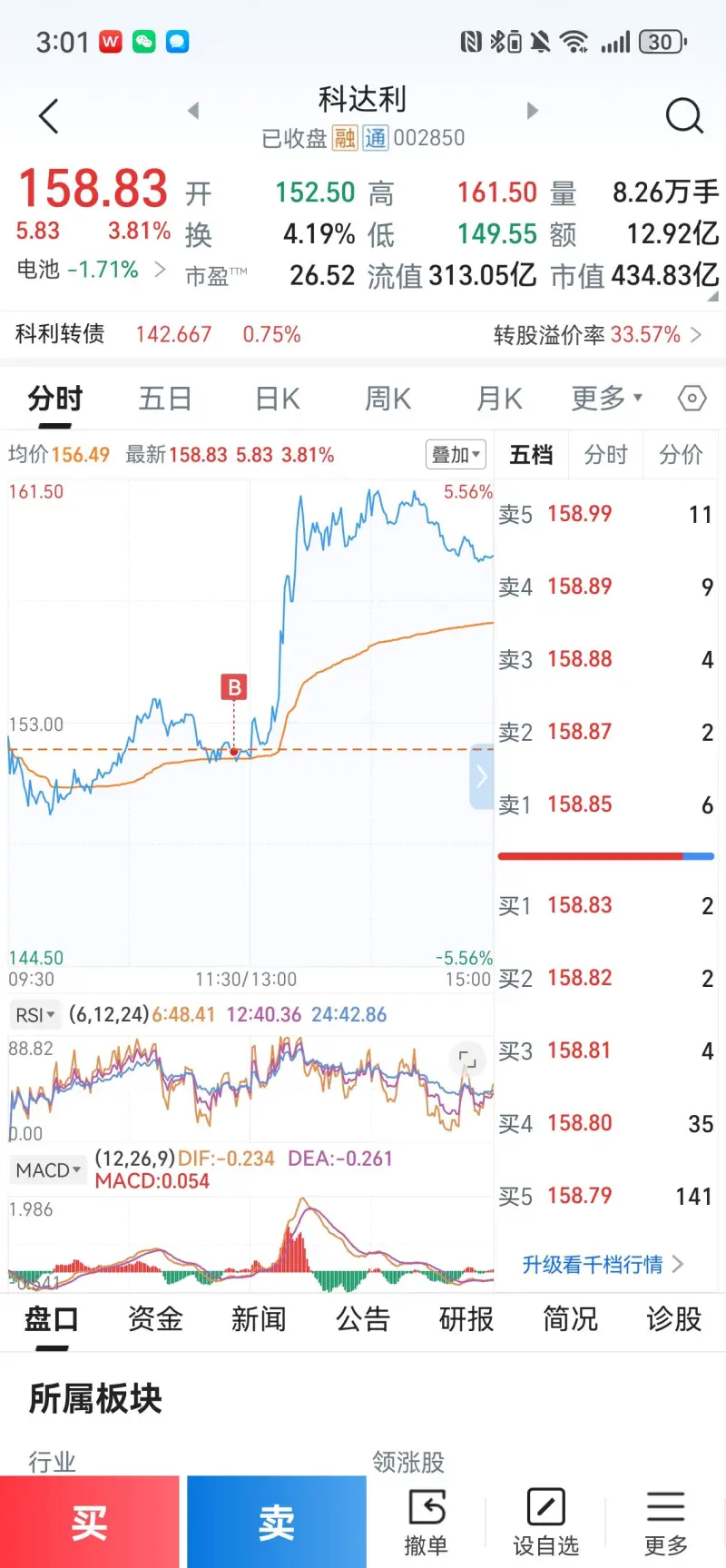
Task: Switch to 日K chart tab
Action: [x=278, y=399]
